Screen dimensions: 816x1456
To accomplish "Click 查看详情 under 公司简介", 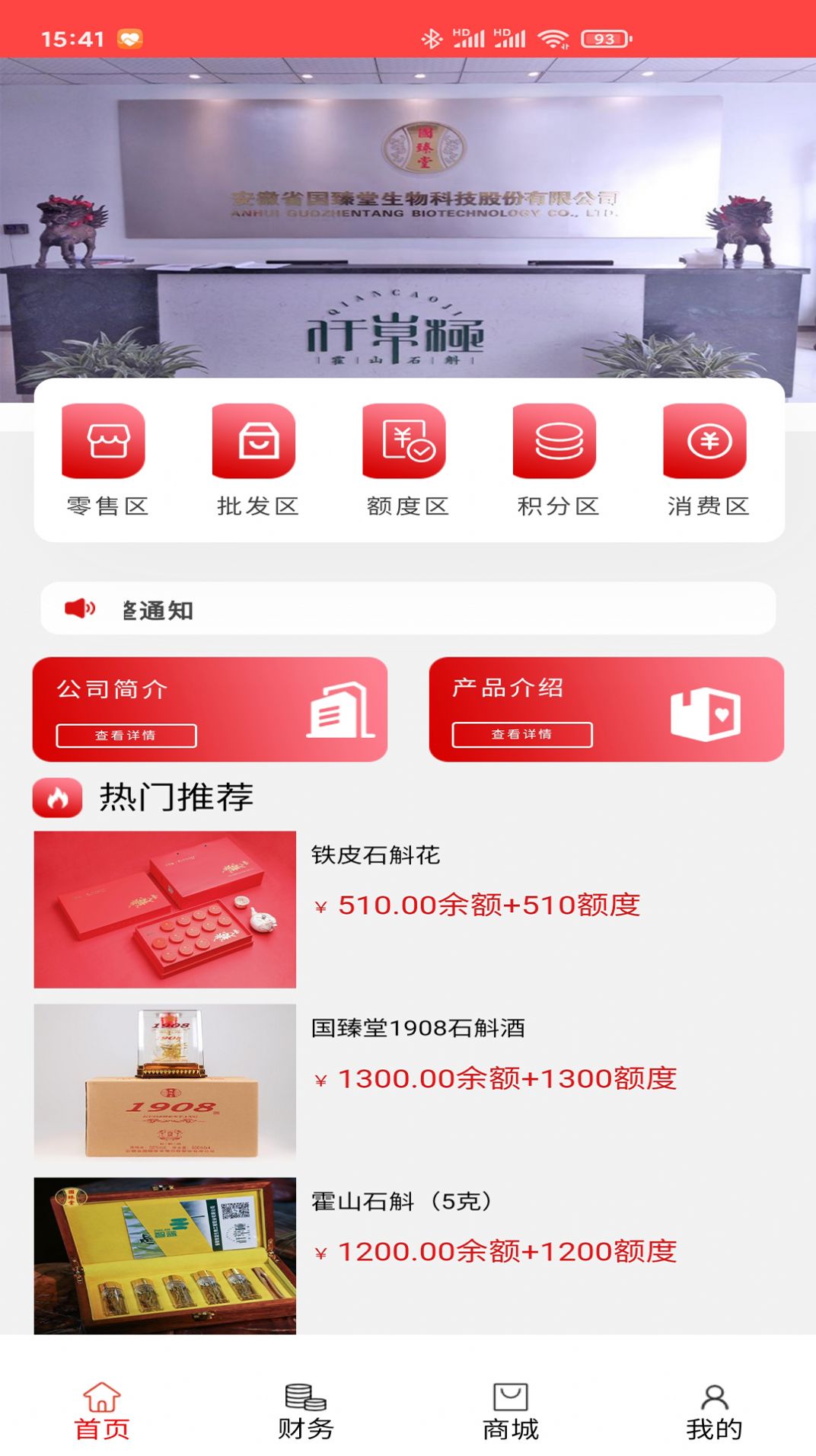I will [x=126, y=736].
